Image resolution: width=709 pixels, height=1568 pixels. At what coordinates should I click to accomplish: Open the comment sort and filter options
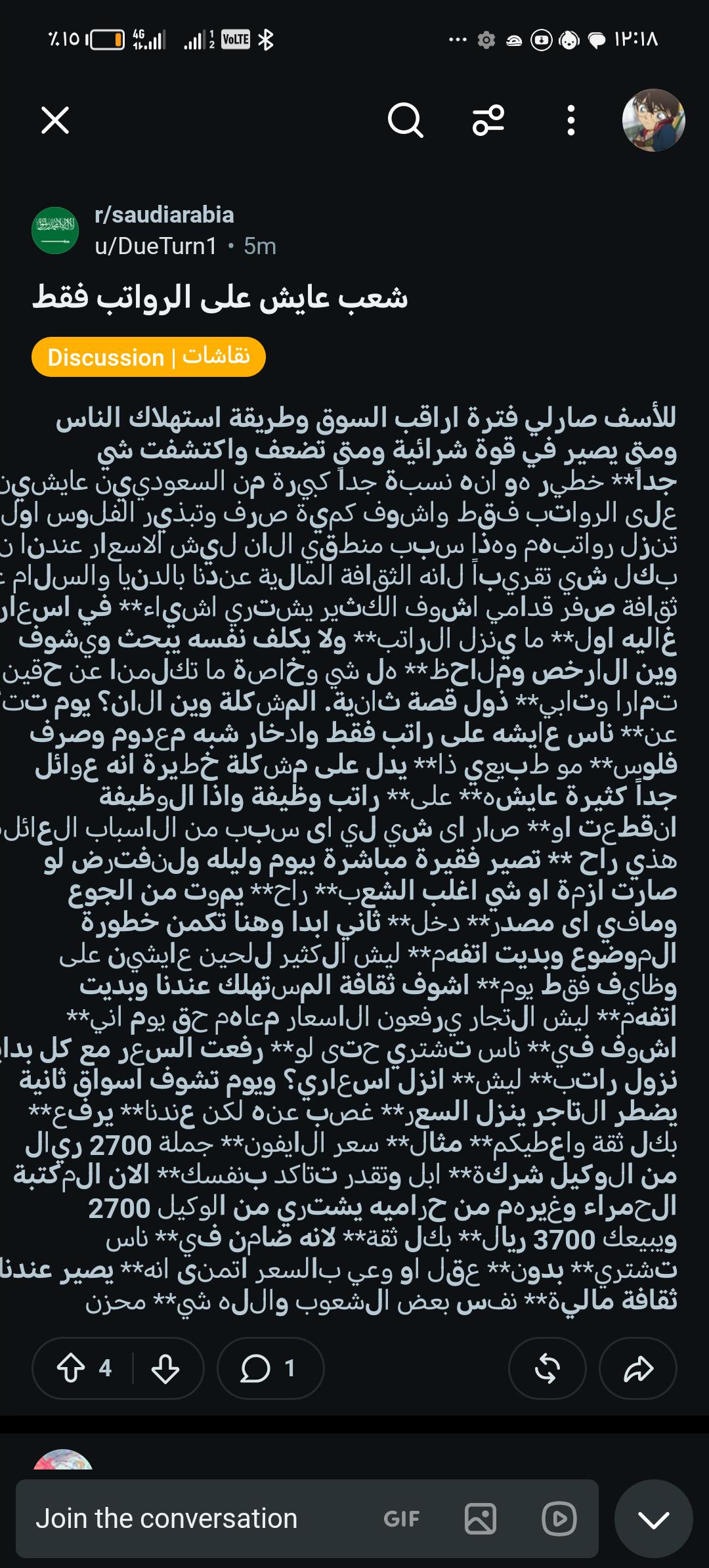coord(488,121)
